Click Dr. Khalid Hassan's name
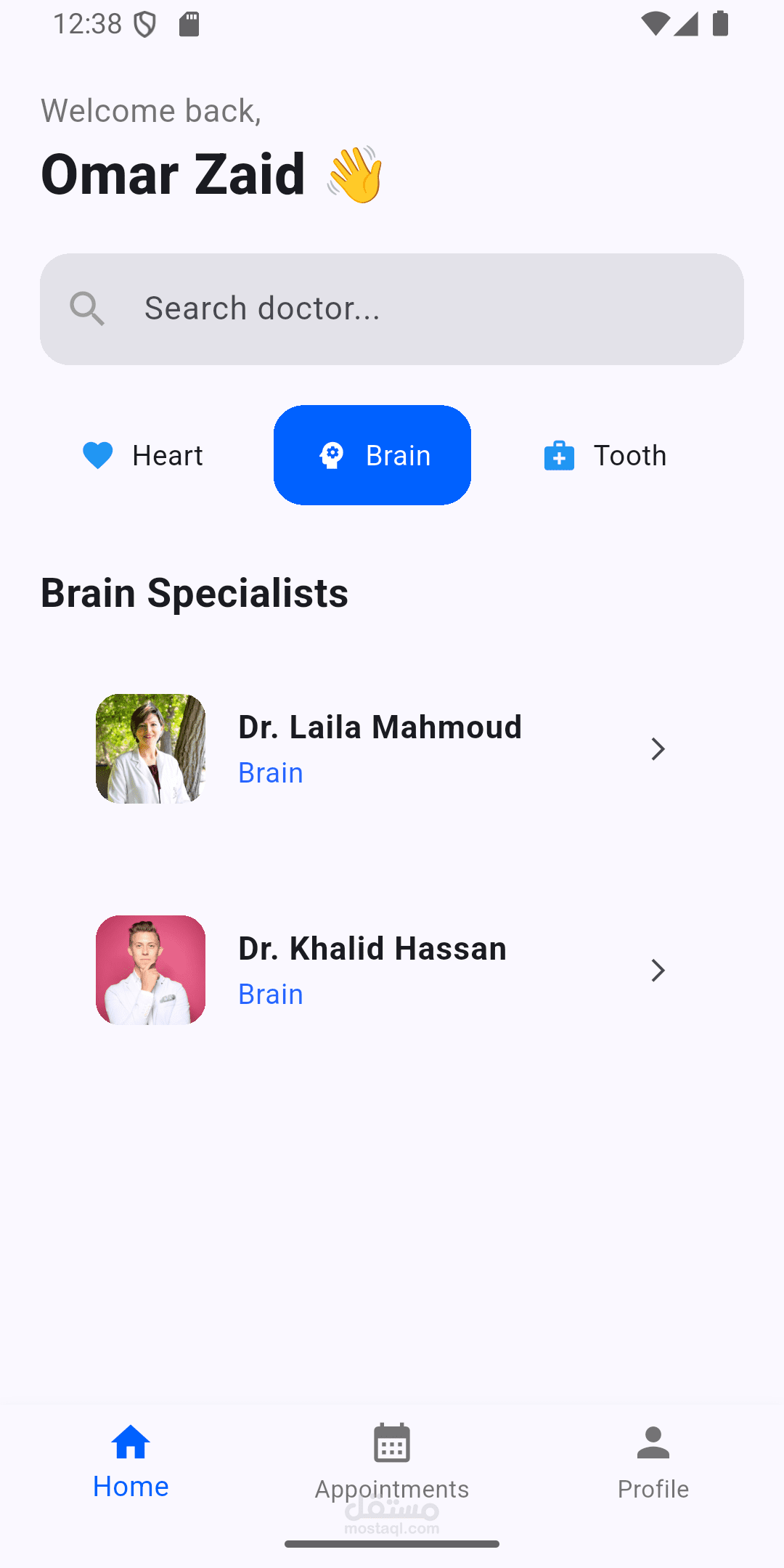 372,947
